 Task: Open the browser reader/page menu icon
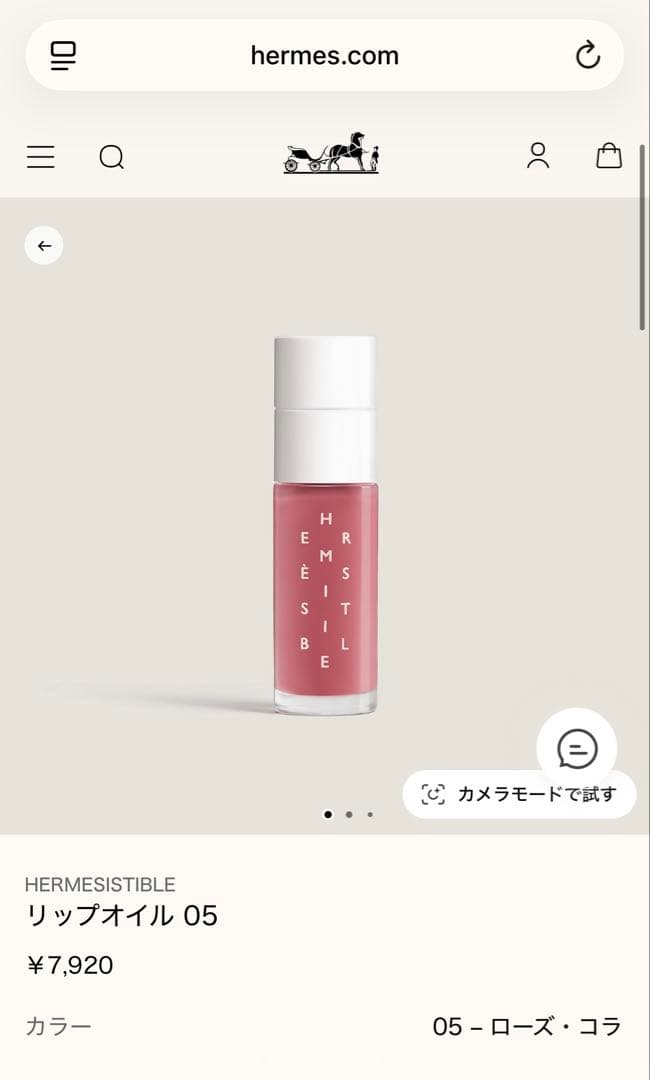tap(63, 56)
